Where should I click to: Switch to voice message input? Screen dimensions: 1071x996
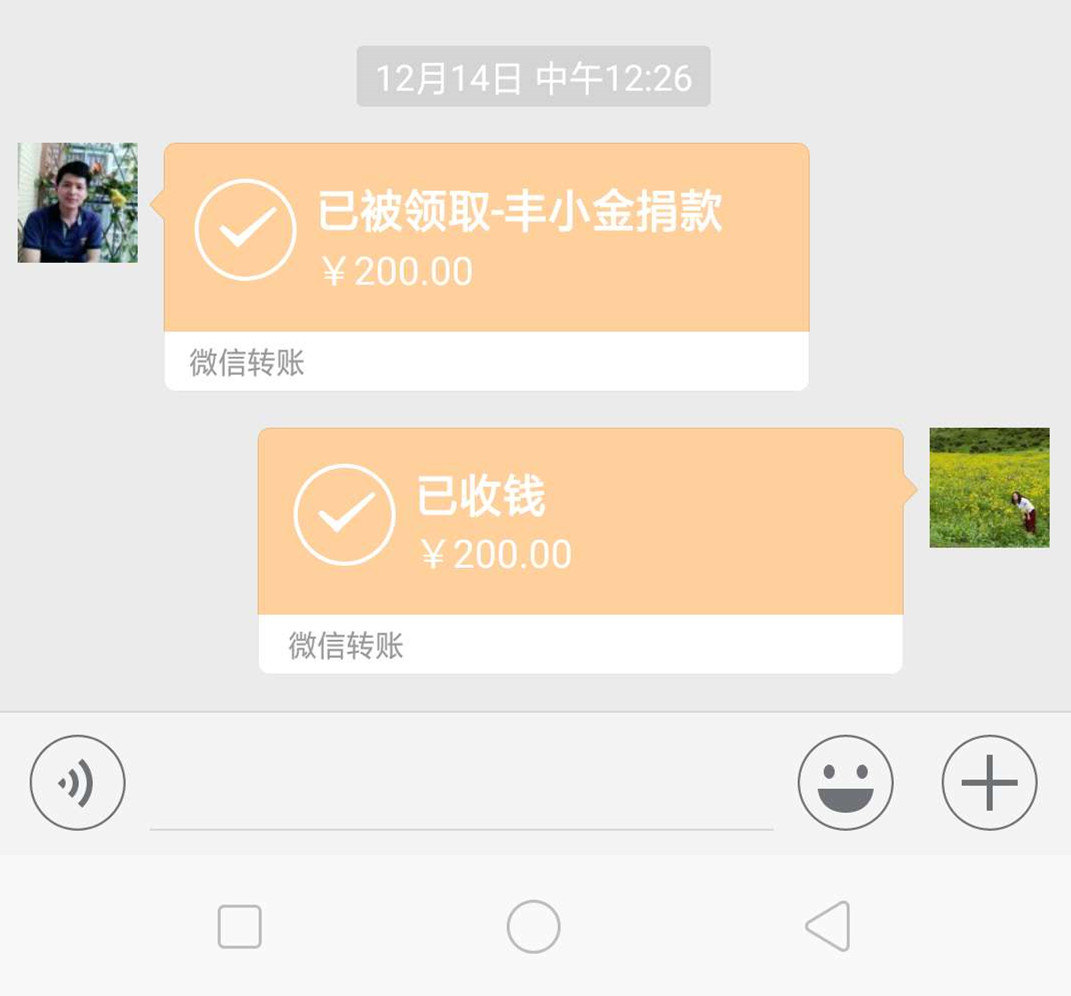point(78,783)
